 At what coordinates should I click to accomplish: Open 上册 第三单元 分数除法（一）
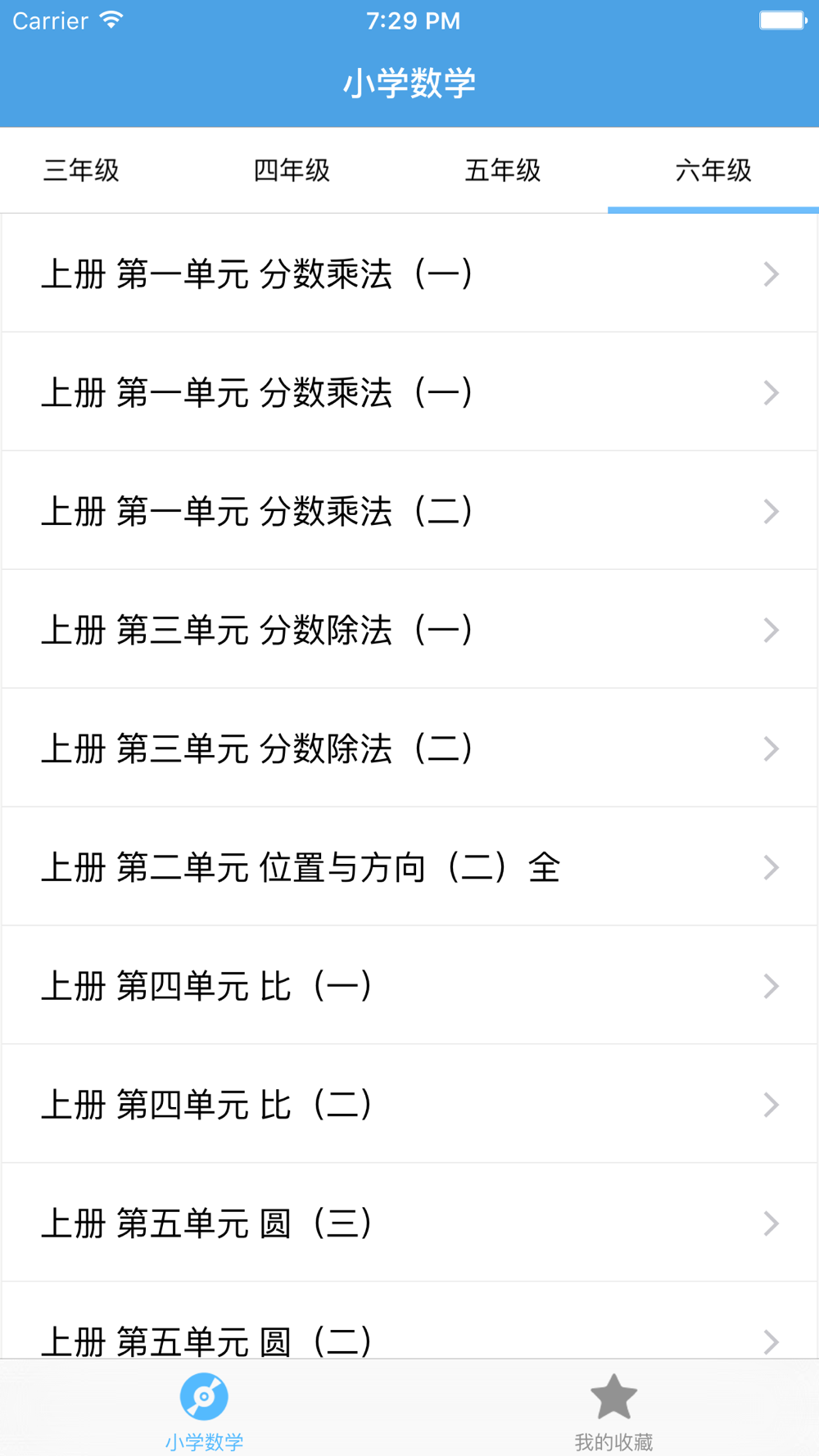[x=409, y=630]
